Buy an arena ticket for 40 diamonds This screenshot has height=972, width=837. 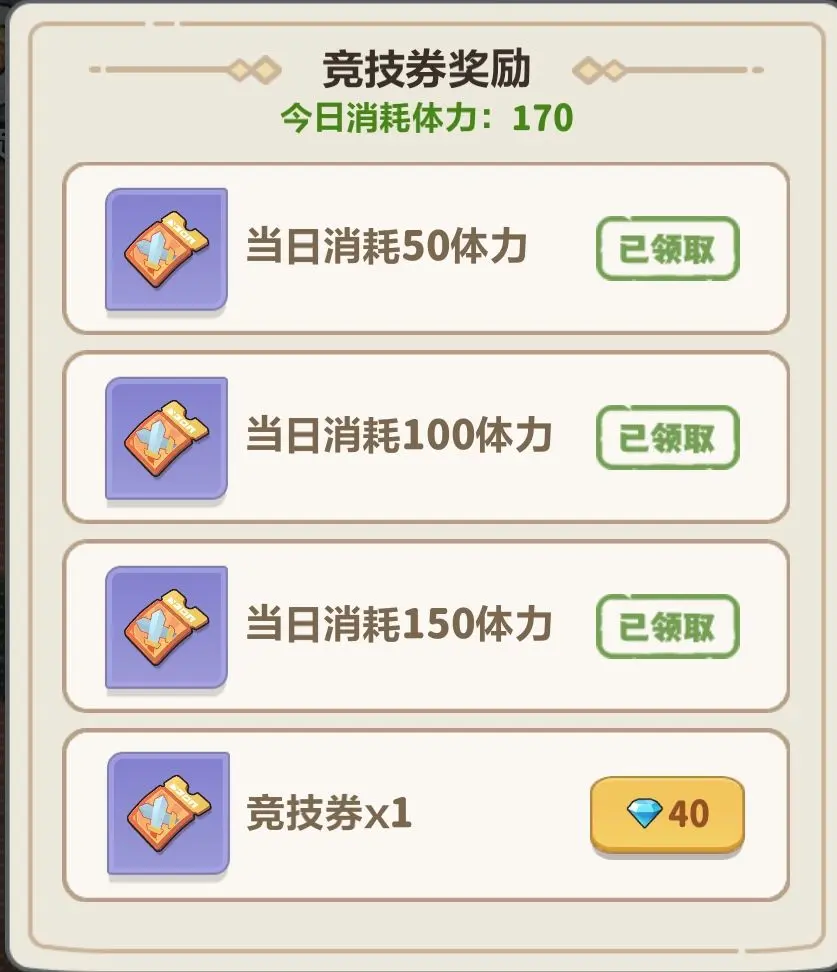pyautogui.click(x=667, y=814)
